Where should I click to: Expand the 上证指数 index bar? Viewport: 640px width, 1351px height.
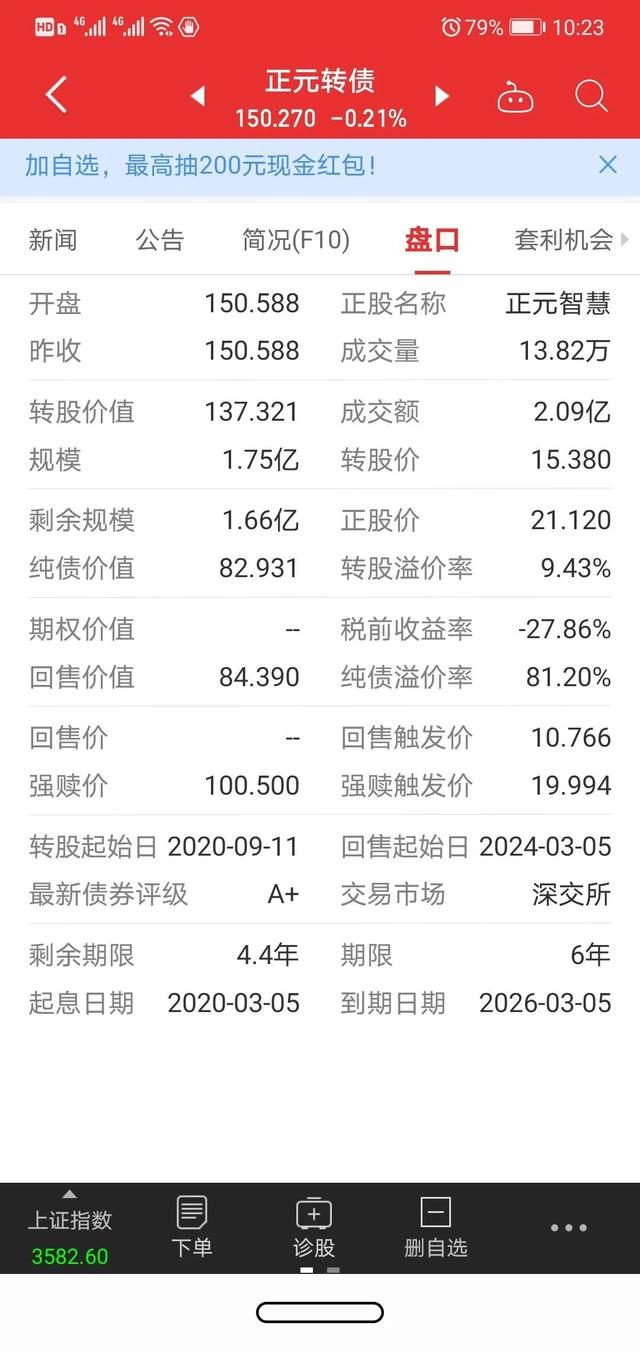[69, 1229]
